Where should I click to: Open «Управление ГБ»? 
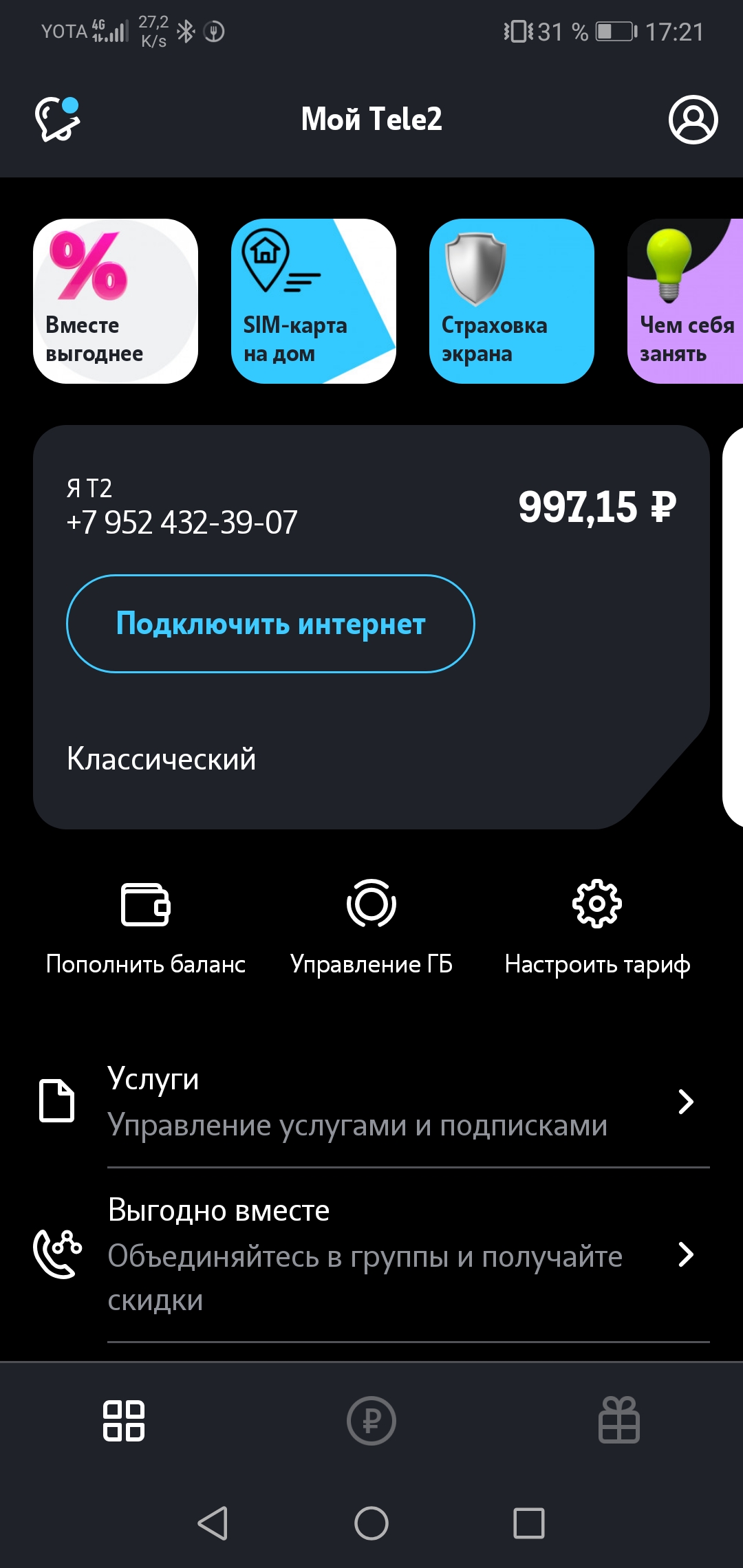371,926
